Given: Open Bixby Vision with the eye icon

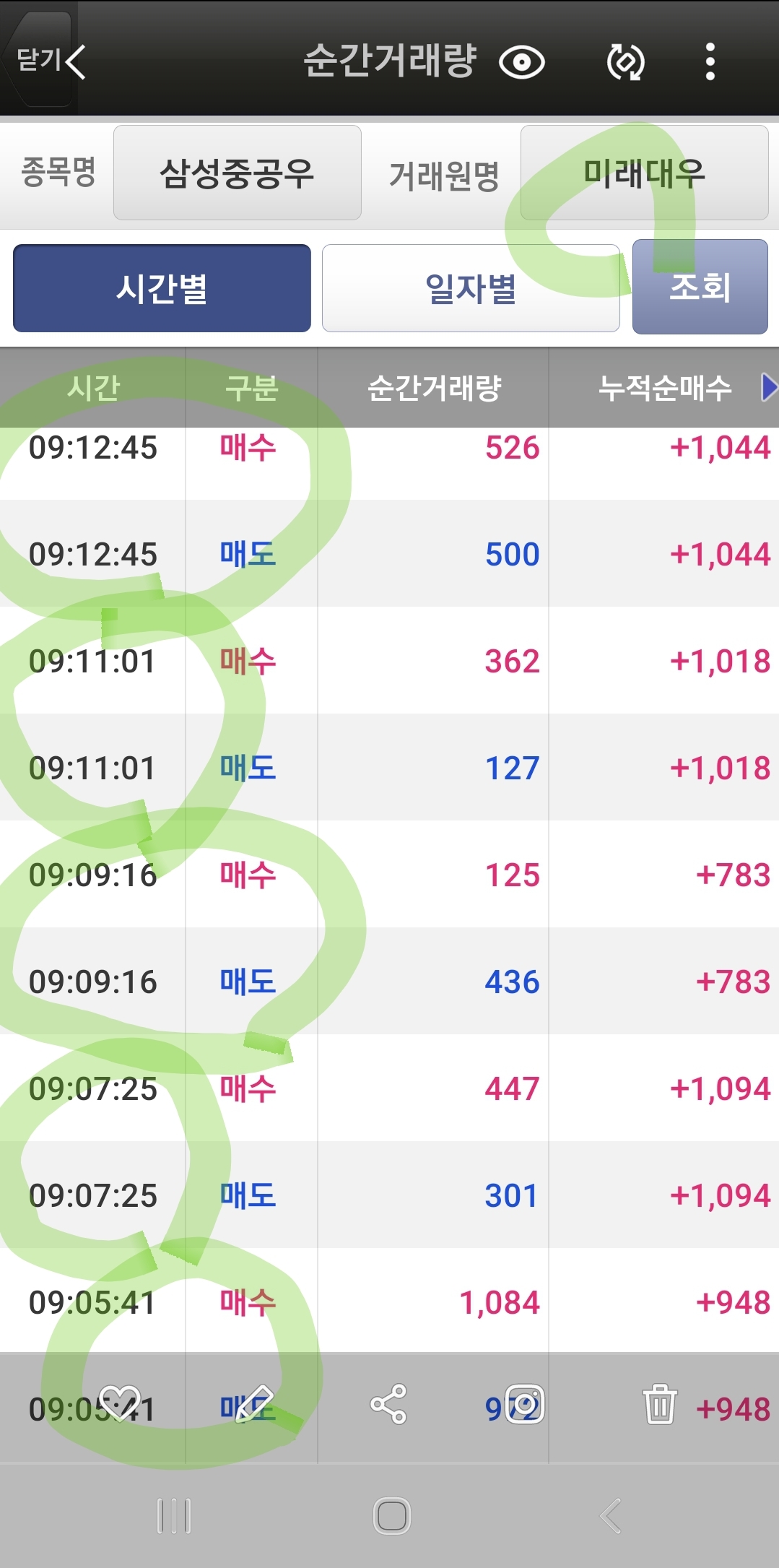Looking at the screenshot, I should coord(521,62).
